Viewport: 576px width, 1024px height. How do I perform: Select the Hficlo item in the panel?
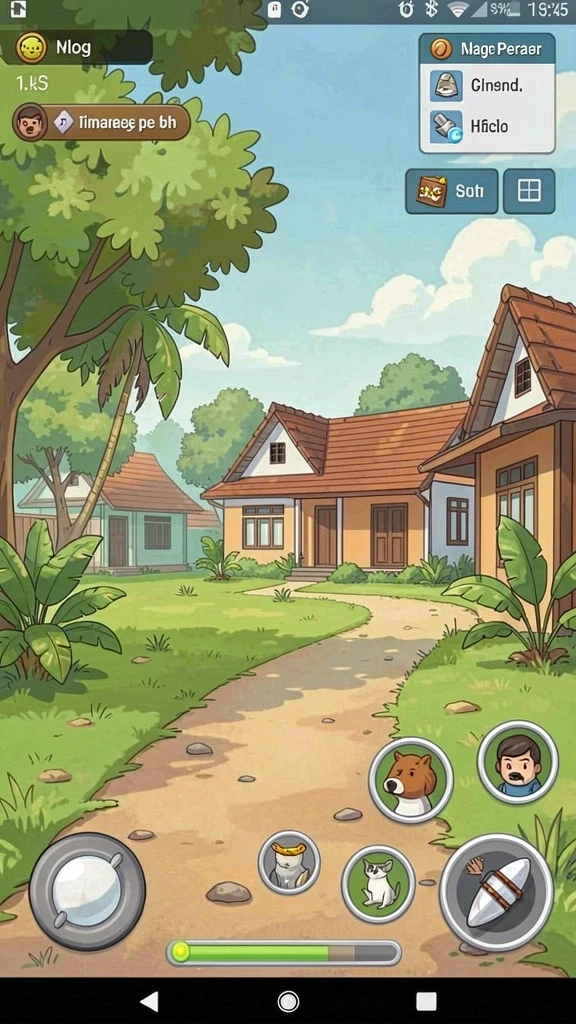[x=487, y=126]
